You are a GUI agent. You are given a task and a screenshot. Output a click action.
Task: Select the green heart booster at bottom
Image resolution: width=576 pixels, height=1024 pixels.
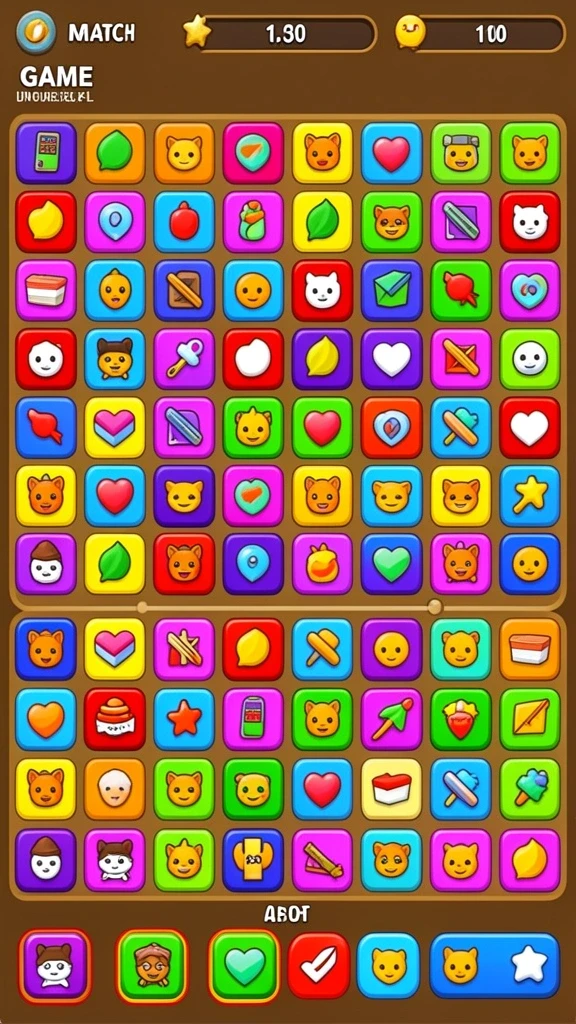pos(245,965)
